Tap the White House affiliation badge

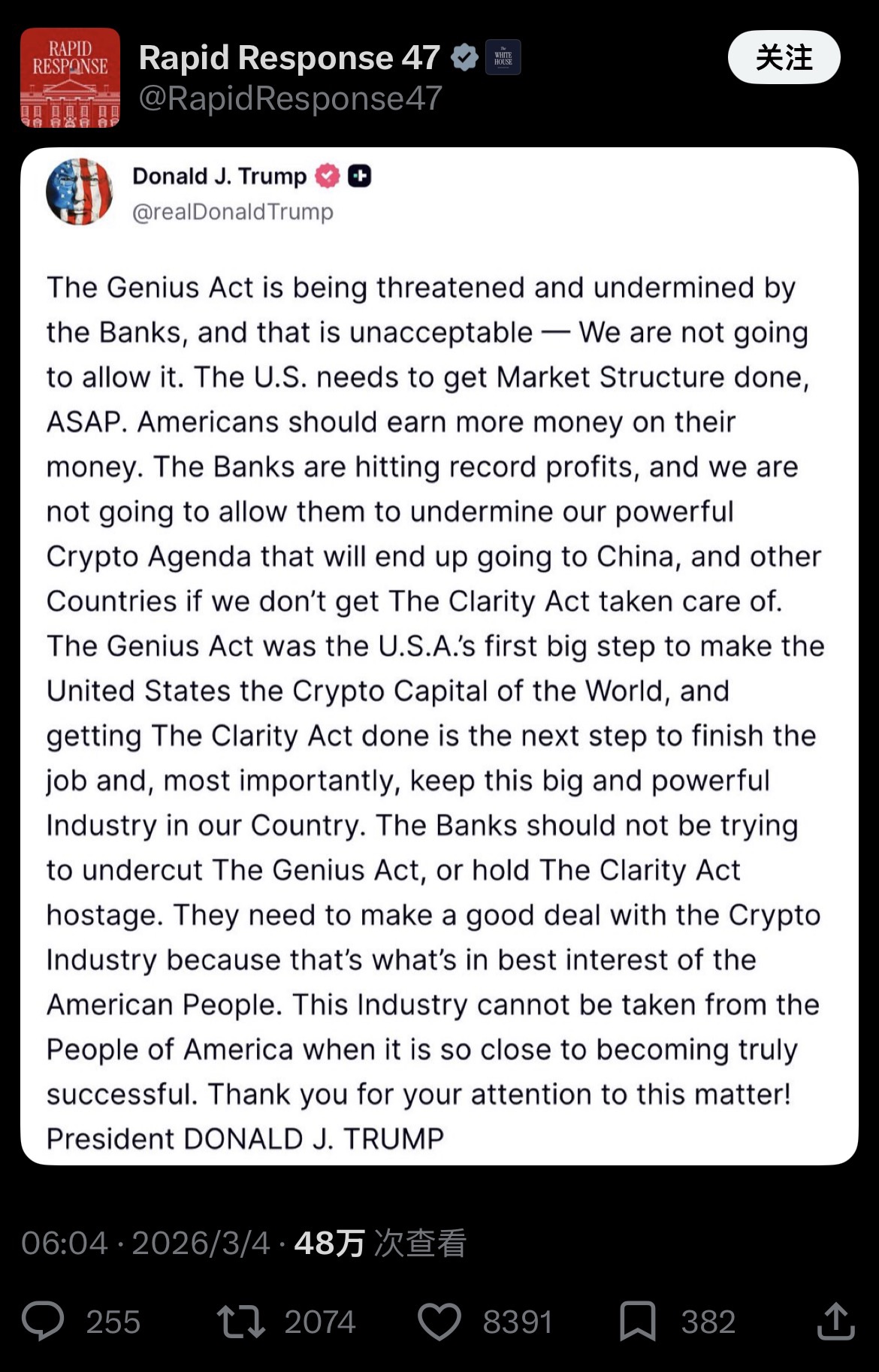point(503,58)
